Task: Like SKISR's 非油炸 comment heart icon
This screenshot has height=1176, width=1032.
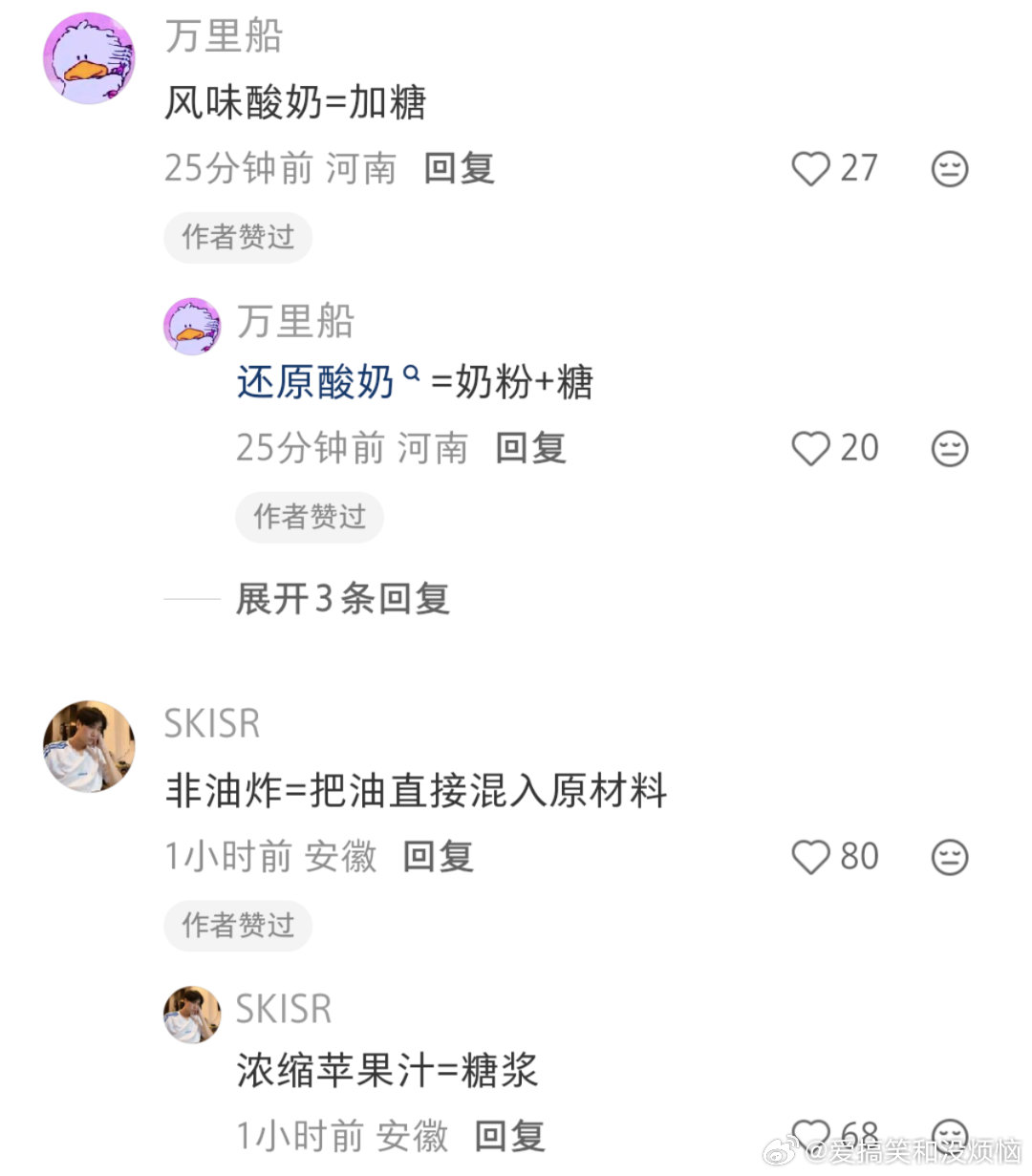Action: click(x=812, y=857)
